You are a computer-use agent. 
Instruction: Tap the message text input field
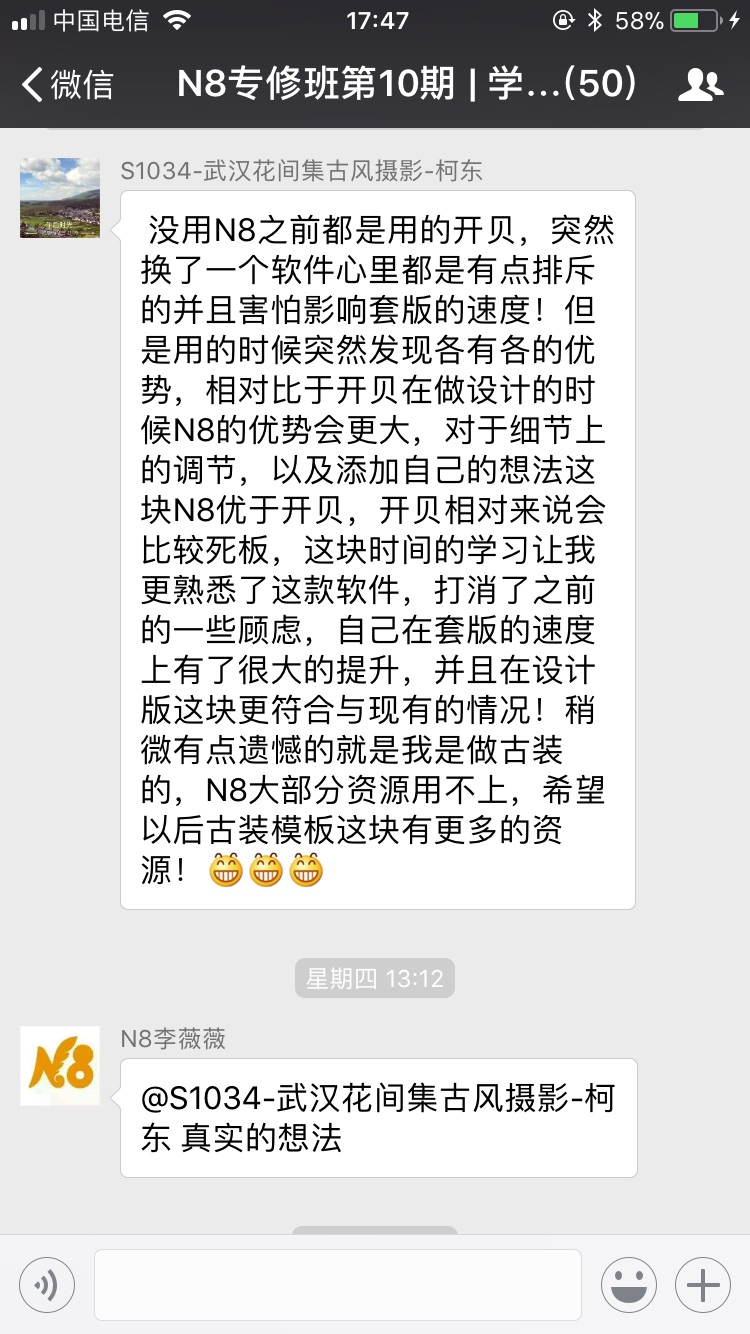[337, 1285]
